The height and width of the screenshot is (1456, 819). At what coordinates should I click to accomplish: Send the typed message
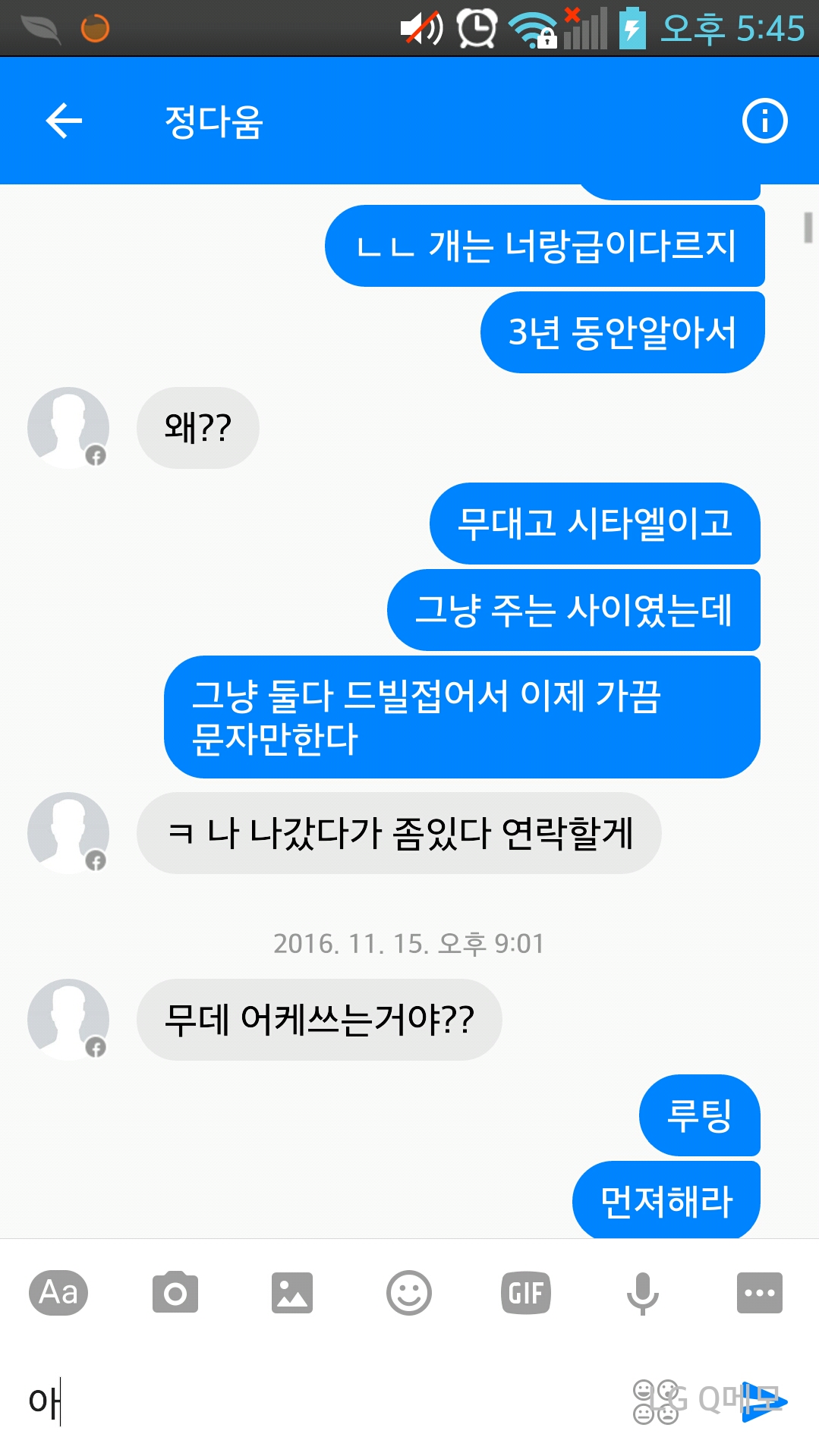point(765,1401)
